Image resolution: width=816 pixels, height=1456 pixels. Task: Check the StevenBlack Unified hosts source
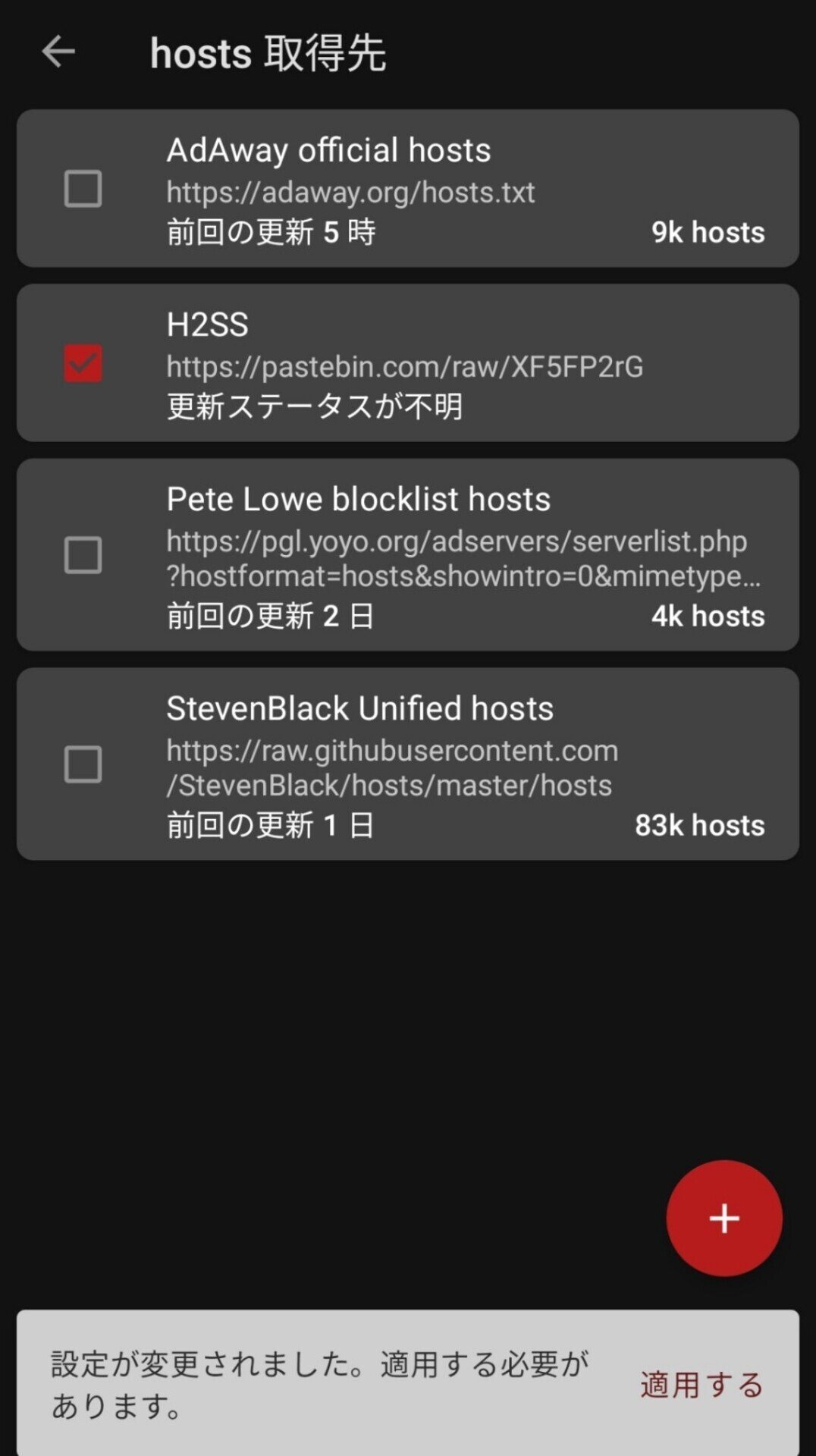(x=83, y=764)
